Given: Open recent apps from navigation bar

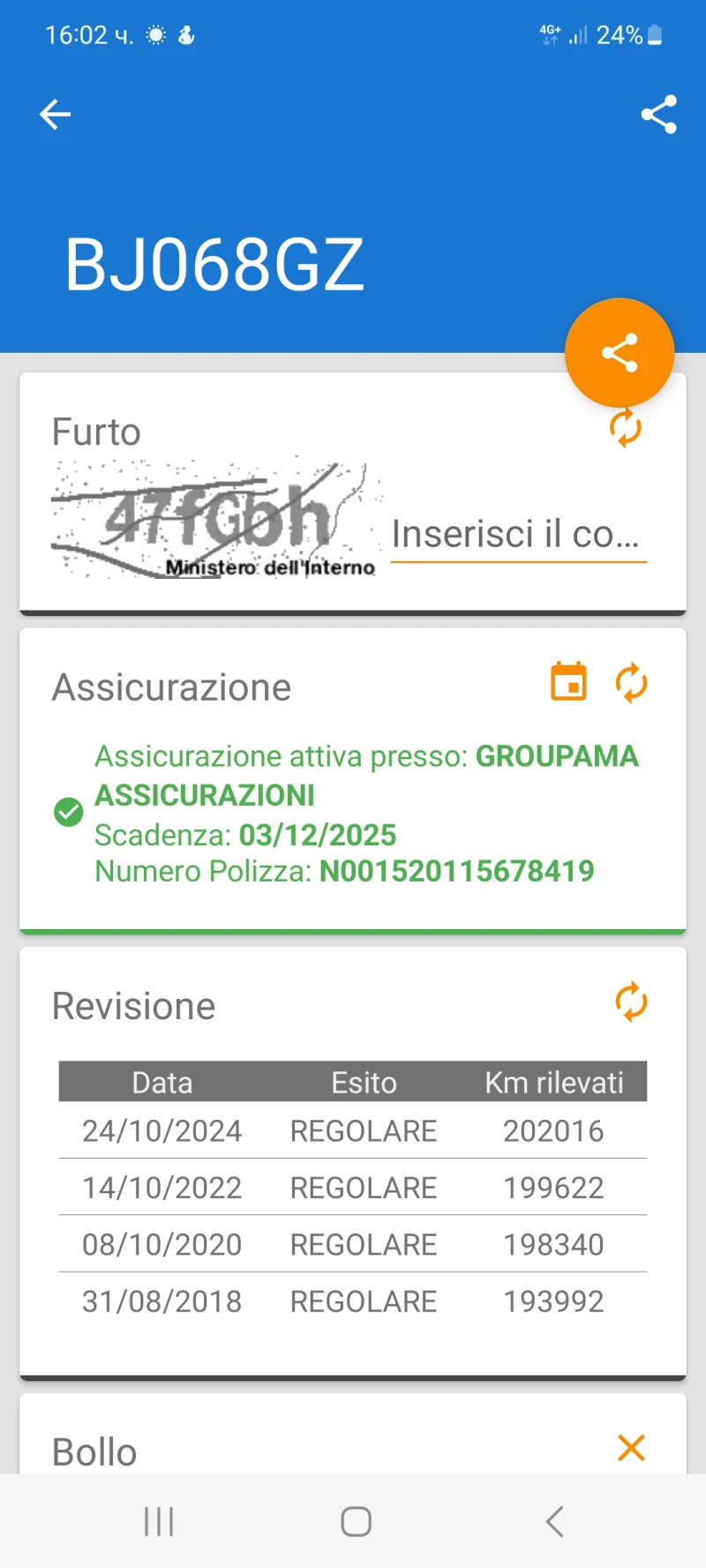Looking at the screenshot, I should 159,1521.
